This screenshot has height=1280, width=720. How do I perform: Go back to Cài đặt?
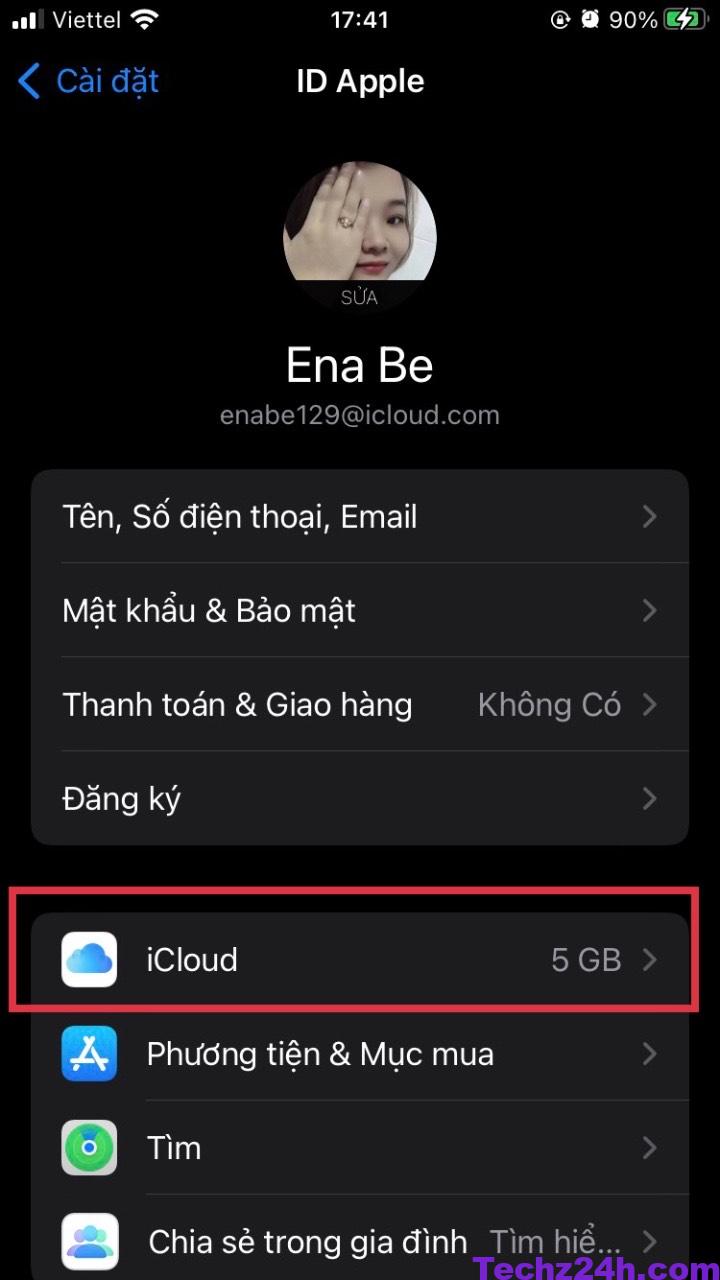90,81
